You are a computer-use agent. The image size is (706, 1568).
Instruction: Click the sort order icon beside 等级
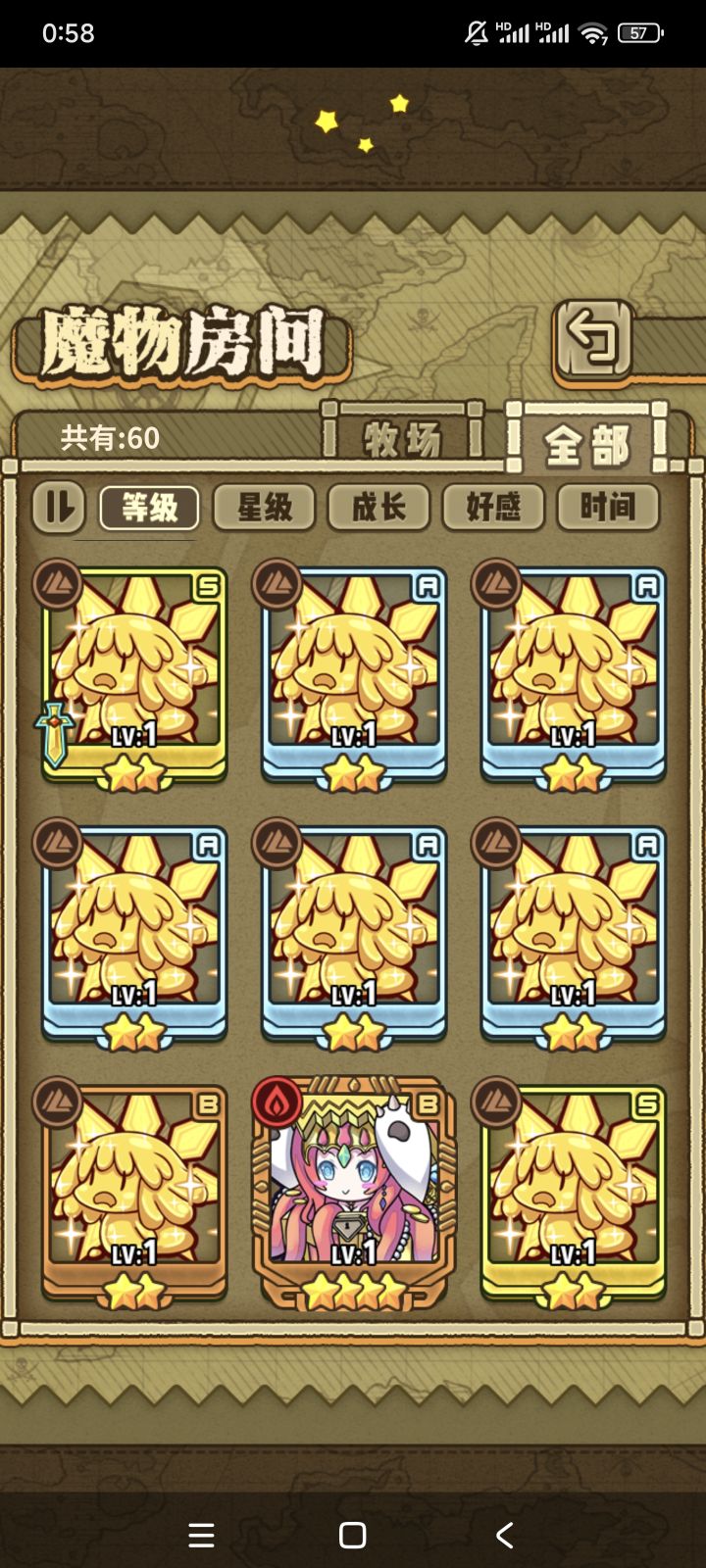(58, 509)
